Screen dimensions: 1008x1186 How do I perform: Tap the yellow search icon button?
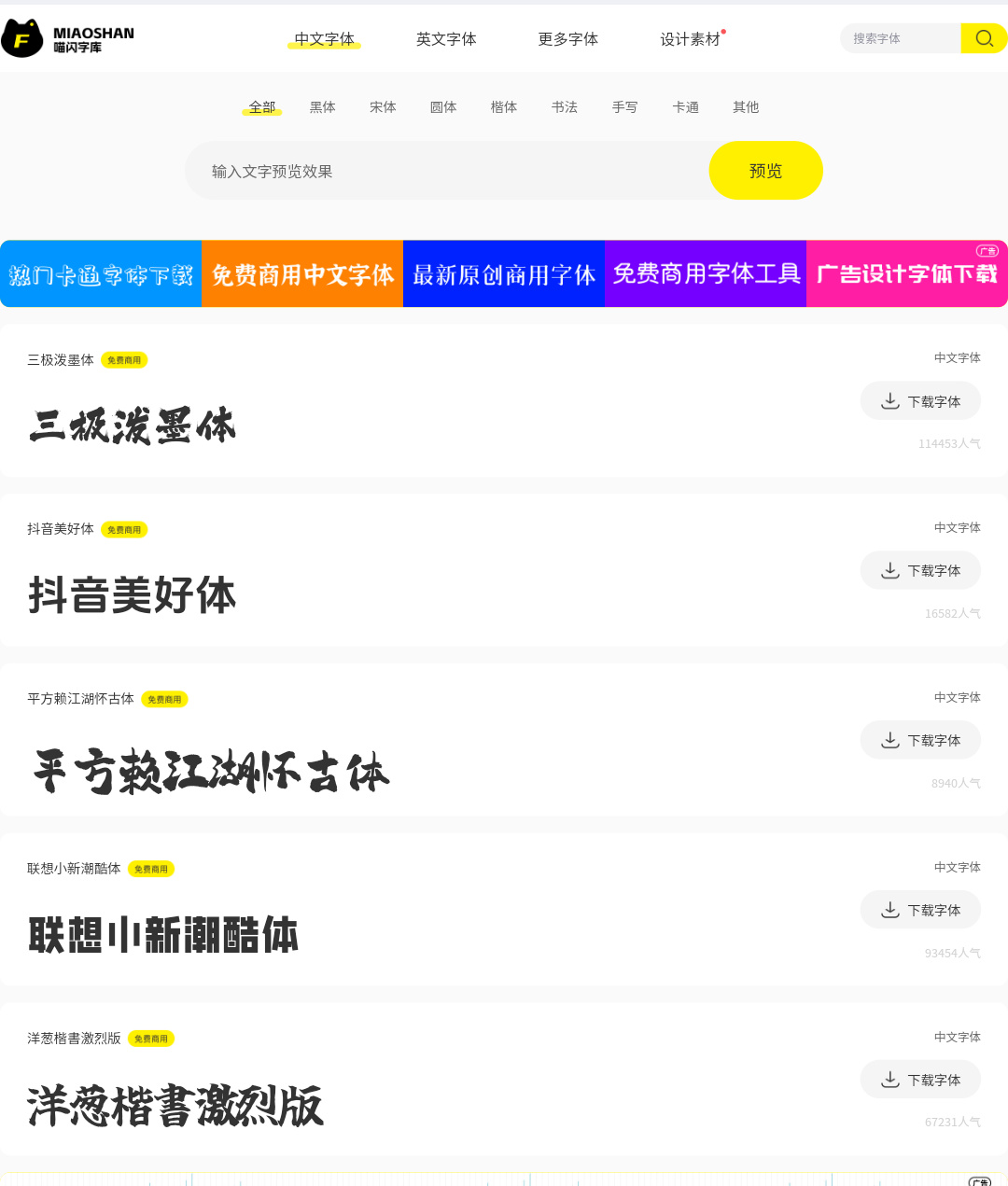pos(984,38)
